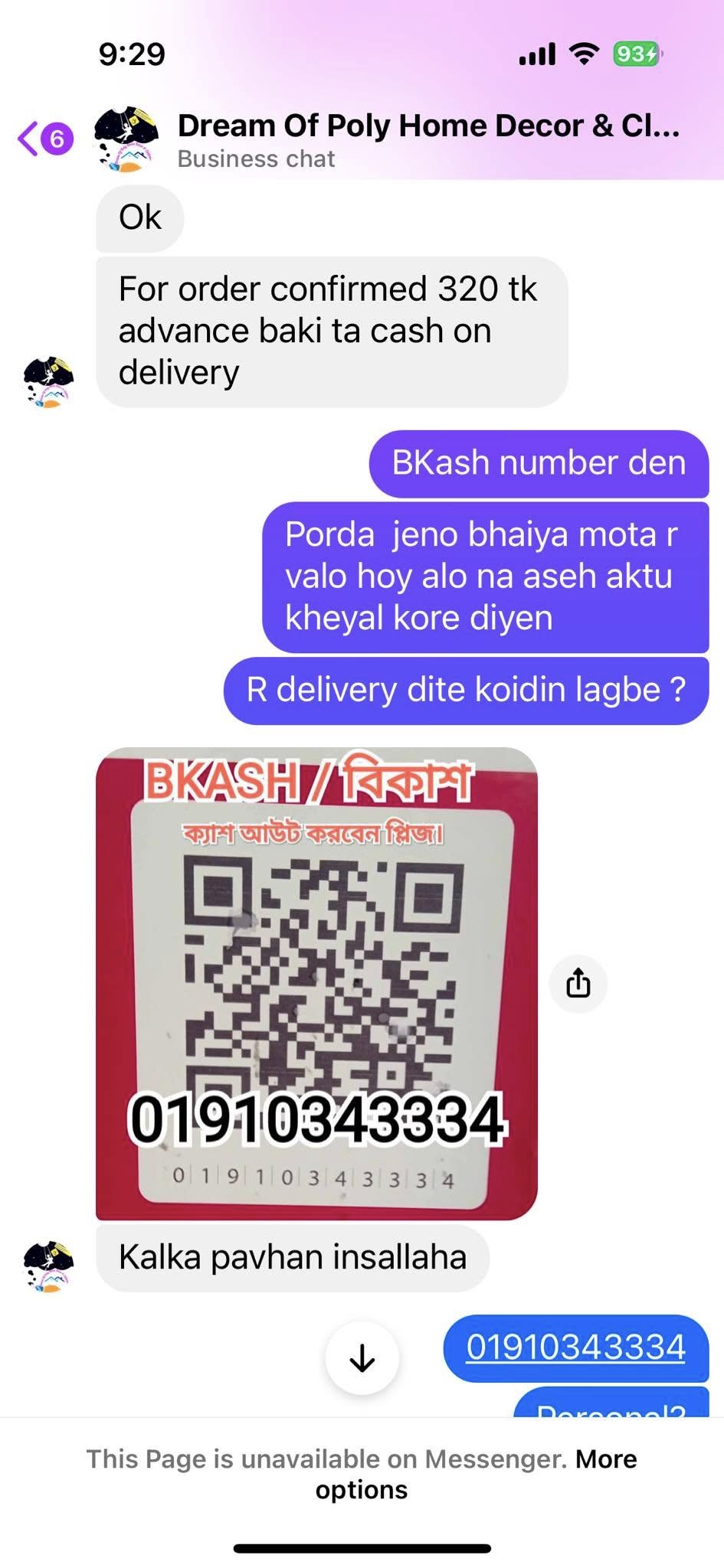Screen dimensions: 724x1568
Task: Go back to the chat list
Action: tap(44, 139)
